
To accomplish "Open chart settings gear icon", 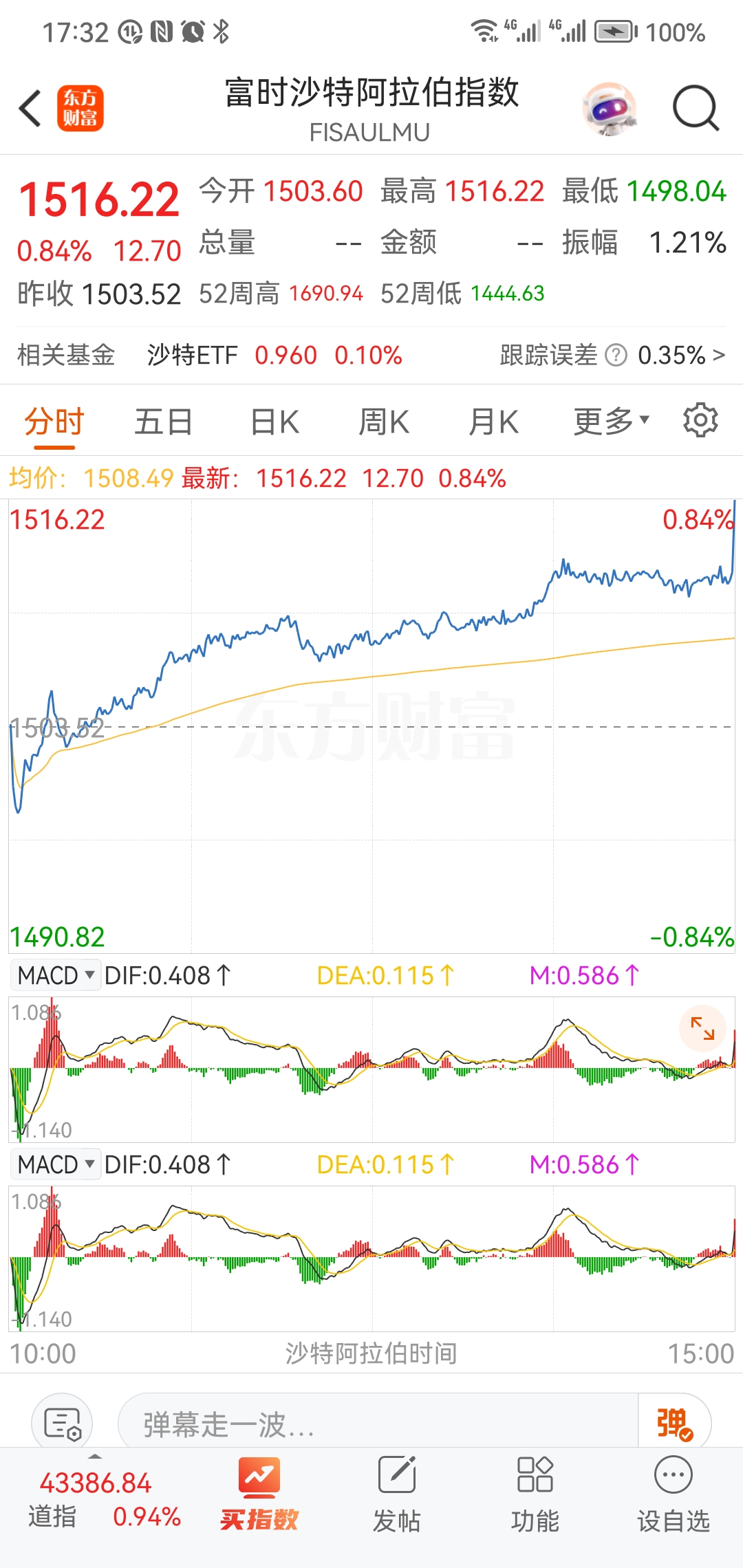I will tap(700, 420).
